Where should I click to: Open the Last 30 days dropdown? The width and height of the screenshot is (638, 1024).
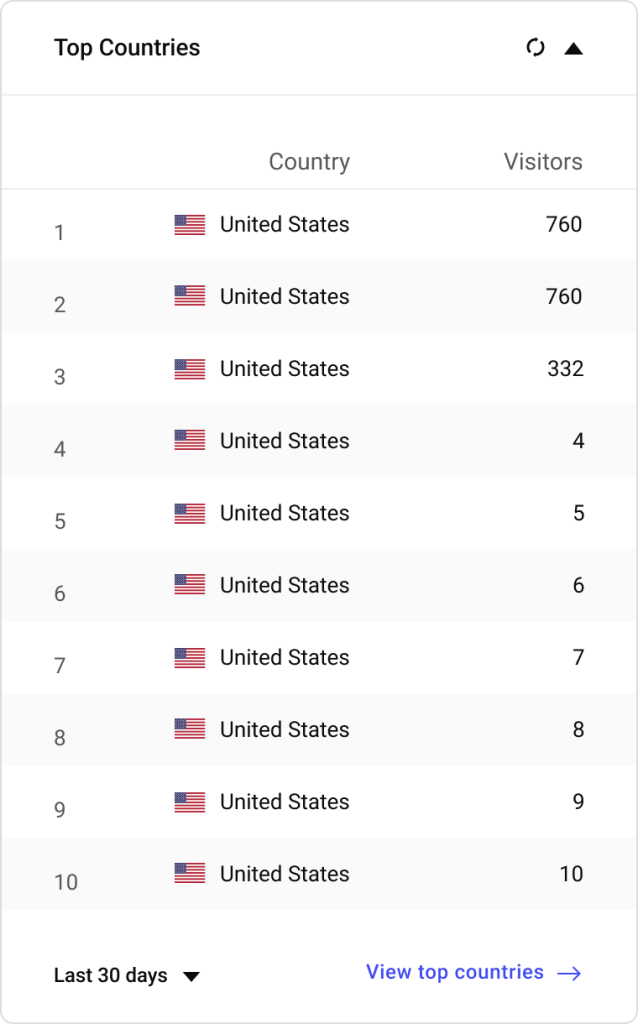[x=127, y=976]
